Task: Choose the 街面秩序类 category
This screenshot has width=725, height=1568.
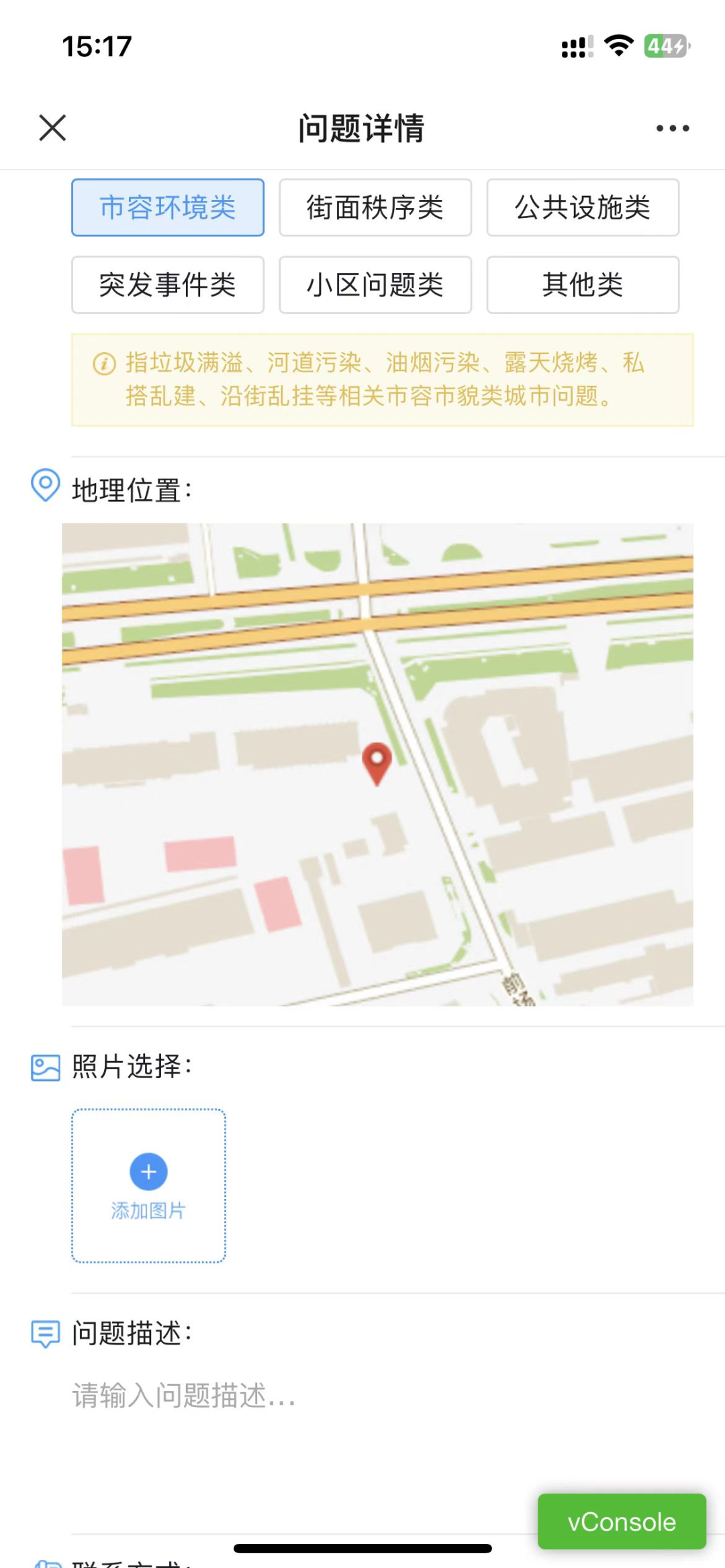Action: tap(375, 207)
